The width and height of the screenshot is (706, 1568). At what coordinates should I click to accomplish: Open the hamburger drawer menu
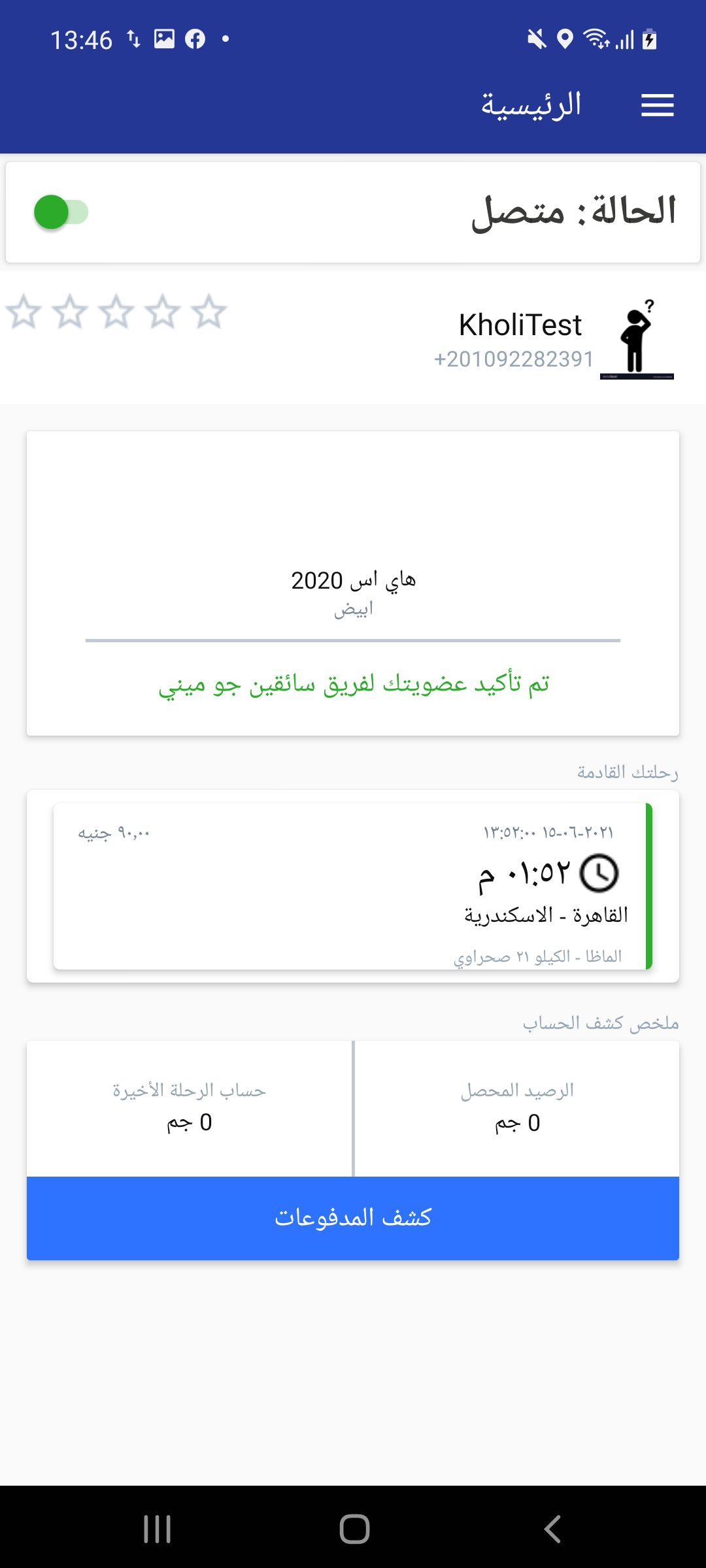pyautogui.click(x=657, y=105)
